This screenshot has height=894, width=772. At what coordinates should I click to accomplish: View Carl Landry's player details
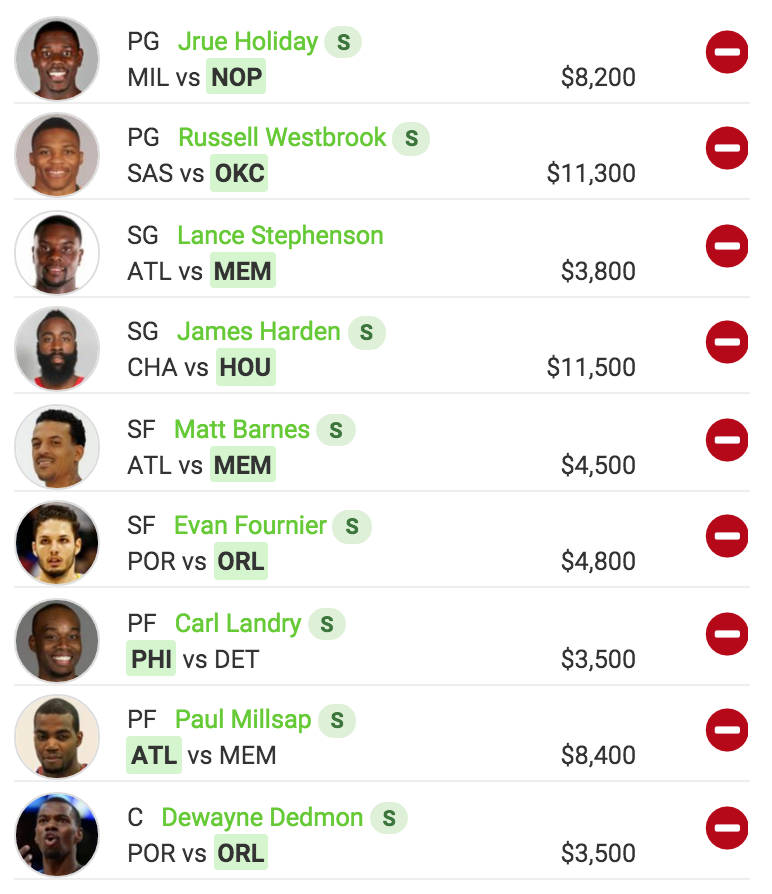238,624
